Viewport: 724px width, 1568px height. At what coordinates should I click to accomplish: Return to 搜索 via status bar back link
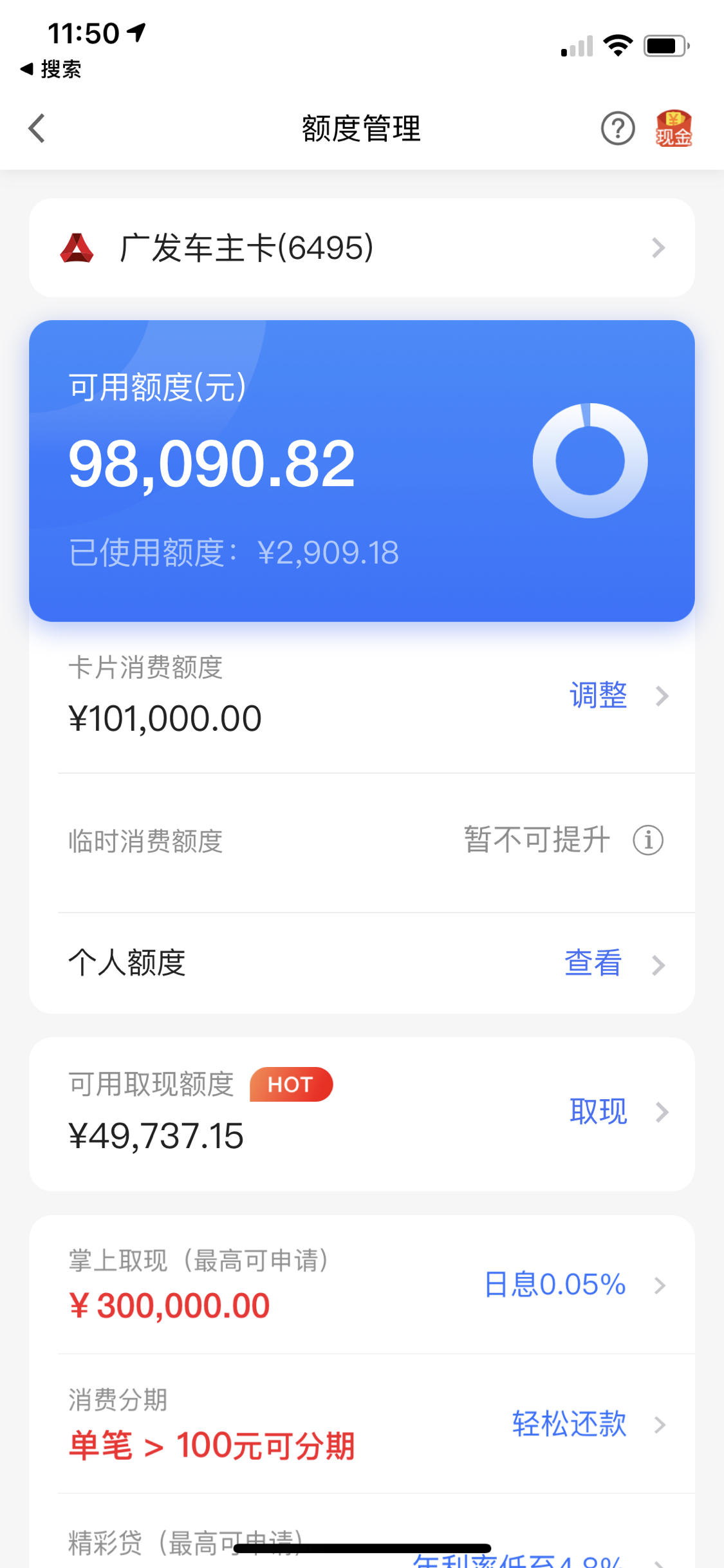tap(51, 69)
